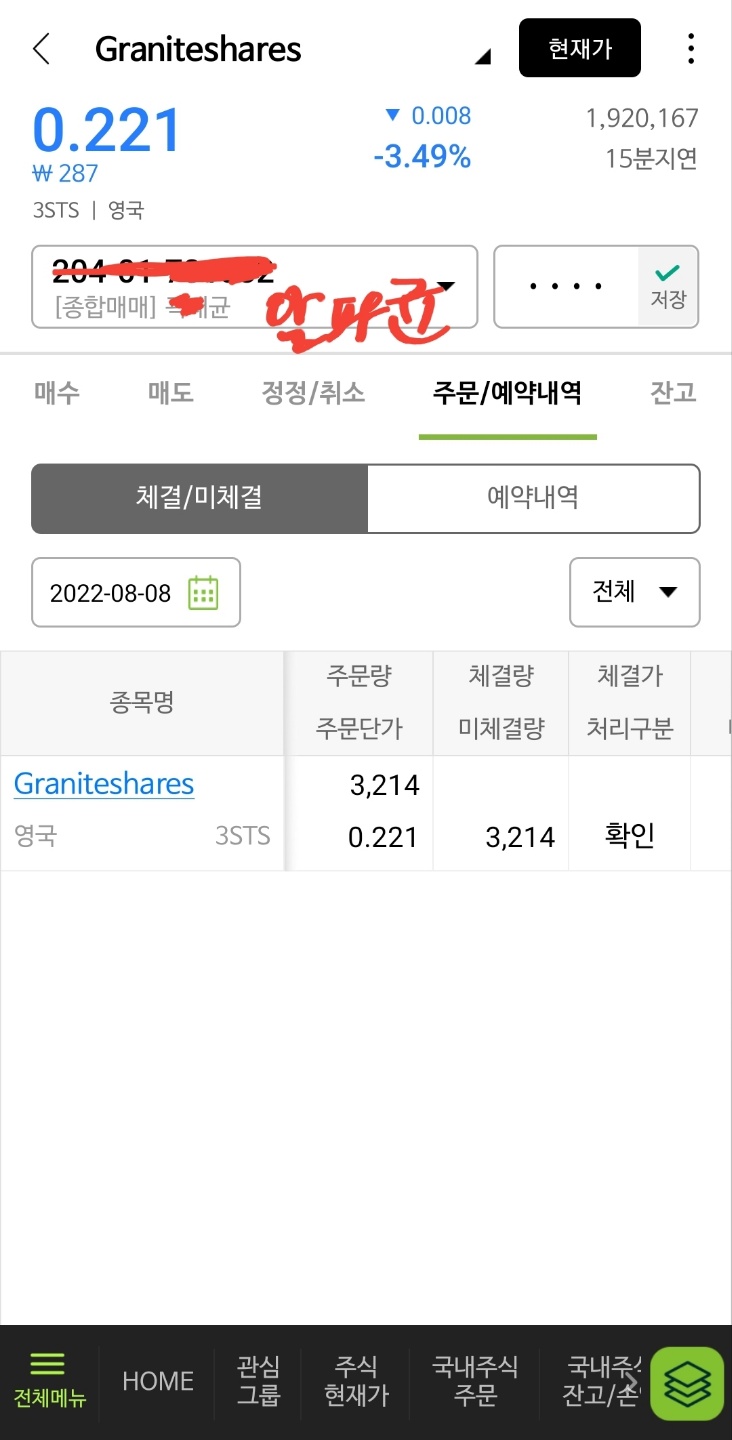Switch to the 체결/미체결 segment
732x1440 pixels.
click(198, 498)
